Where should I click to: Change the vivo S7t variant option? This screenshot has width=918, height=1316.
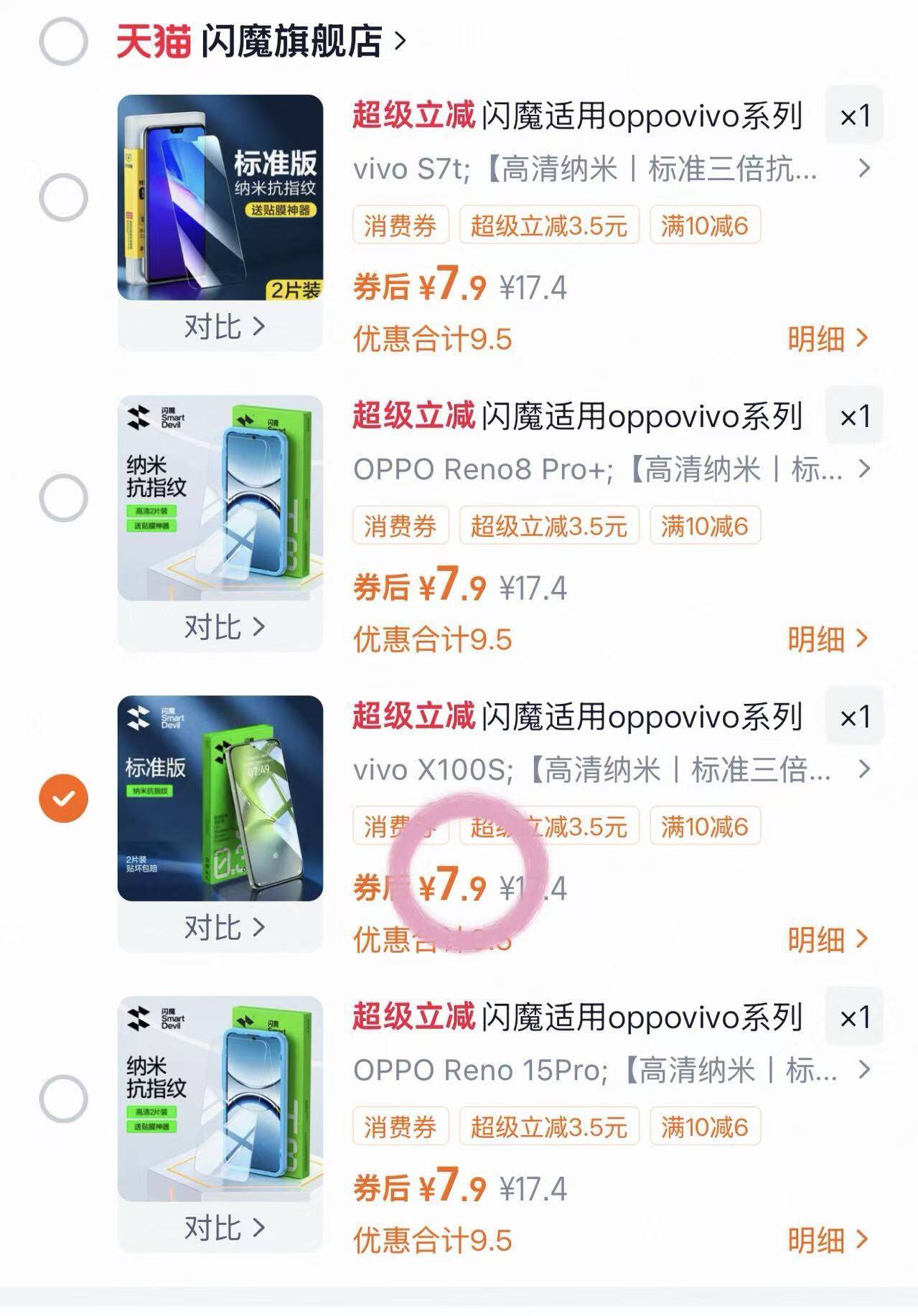pyautogui.click(x=610, y=169)
